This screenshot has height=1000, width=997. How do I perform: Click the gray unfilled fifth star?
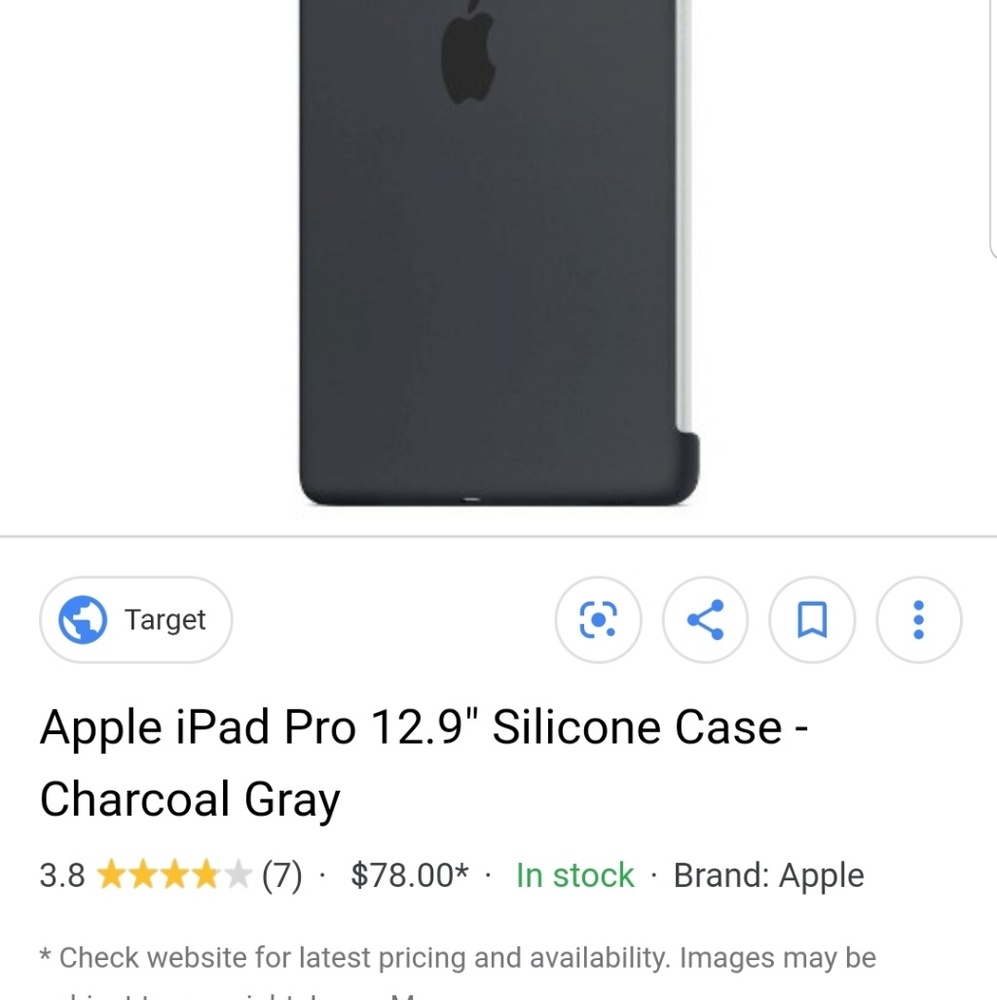pyautogui.click(x=238, y=874)
